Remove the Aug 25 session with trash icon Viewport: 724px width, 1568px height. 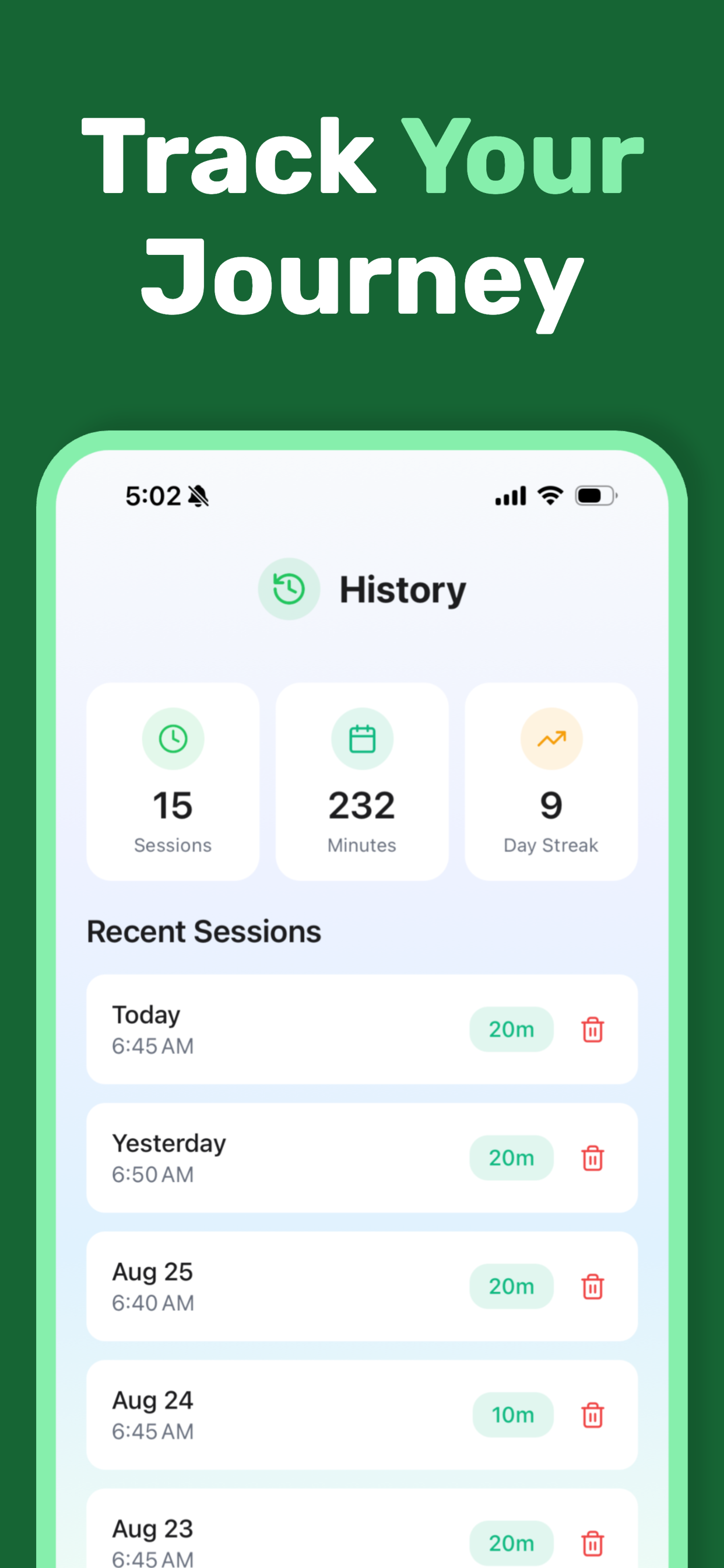(x=591, y=1287)
